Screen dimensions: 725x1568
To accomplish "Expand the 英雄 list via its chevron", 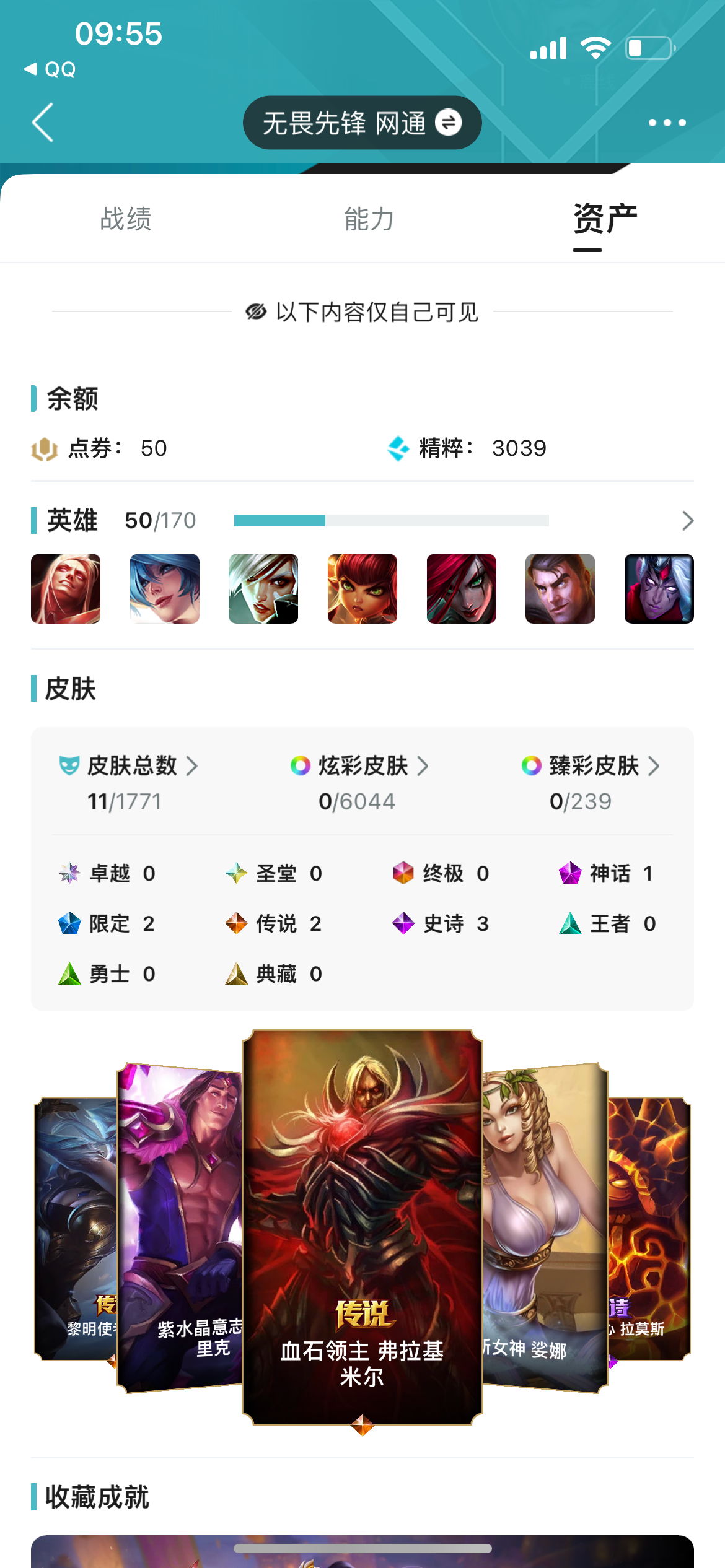I will tap(687, 521).
